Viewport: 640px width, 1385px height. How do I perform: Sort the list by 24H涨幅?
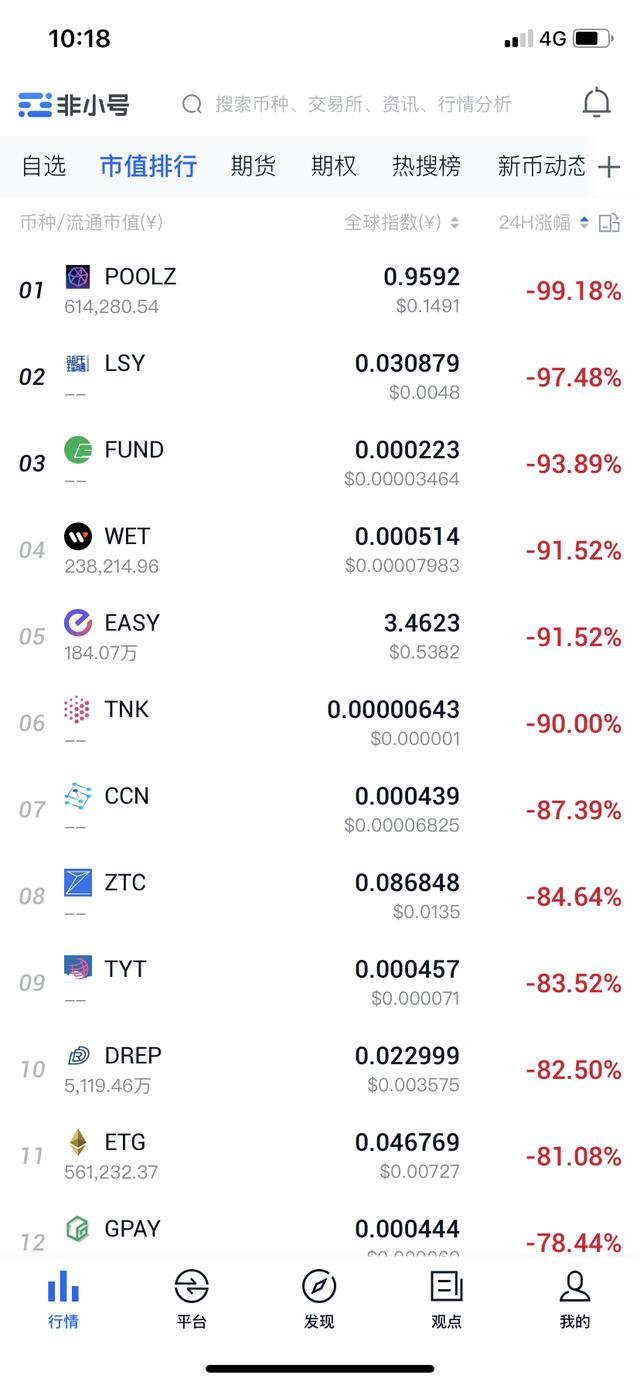click(x=544, y=223)
